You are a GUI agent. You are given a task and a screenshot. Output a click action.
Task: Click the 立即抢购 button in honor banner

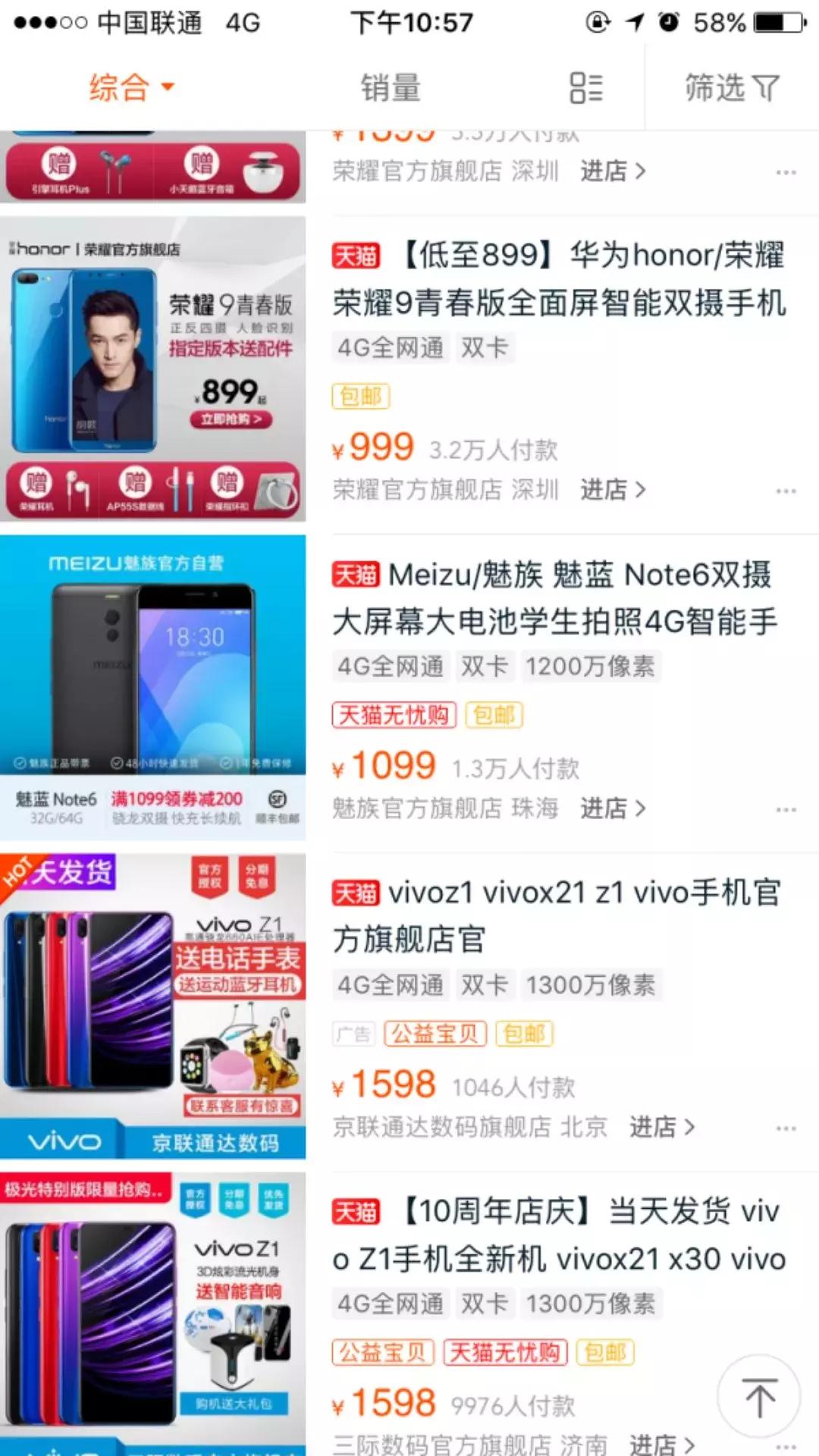click(x=230, y=418)
